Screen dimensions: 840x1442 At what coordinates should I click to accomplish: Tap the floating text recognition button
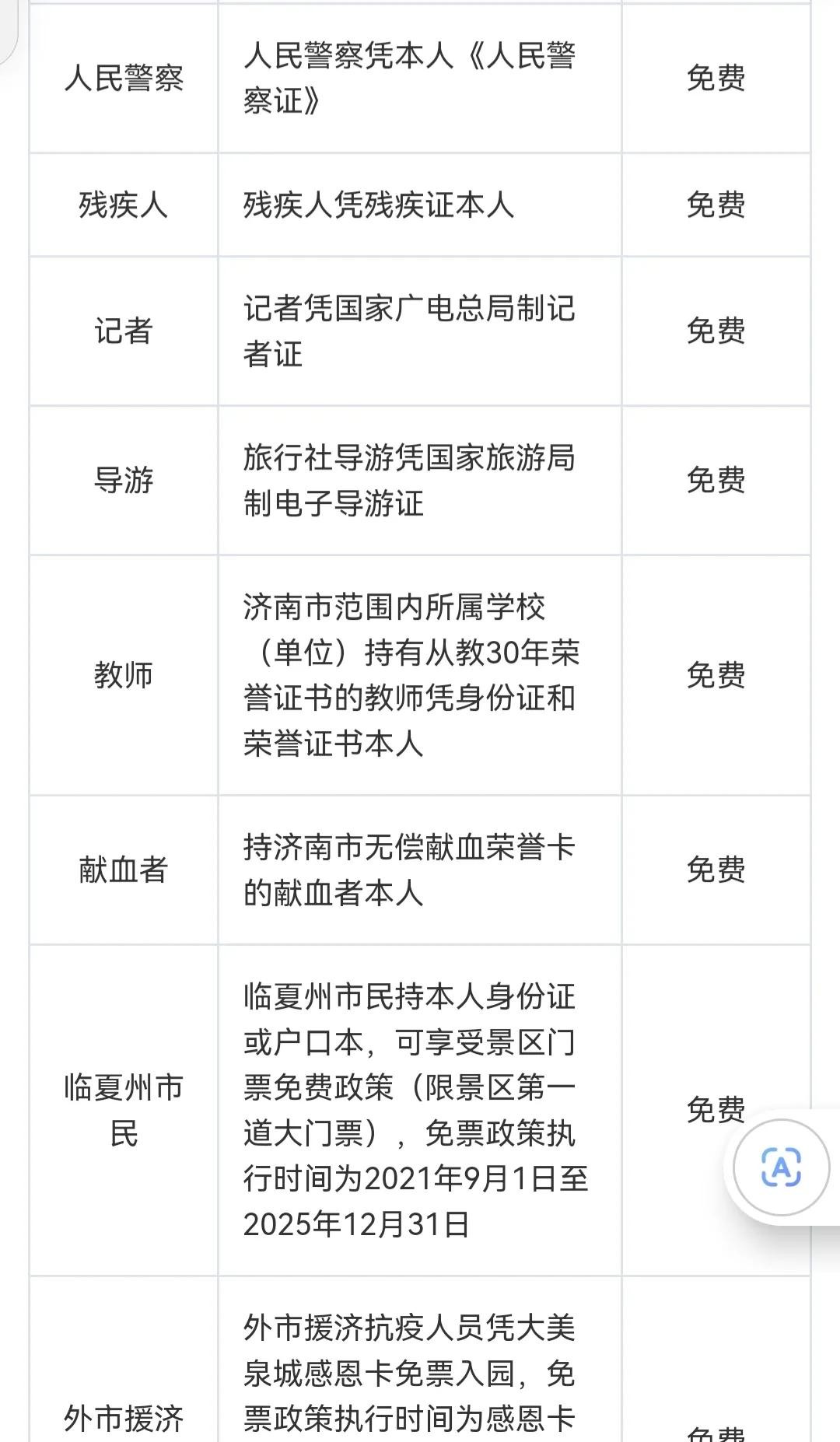pos(781,1167)
